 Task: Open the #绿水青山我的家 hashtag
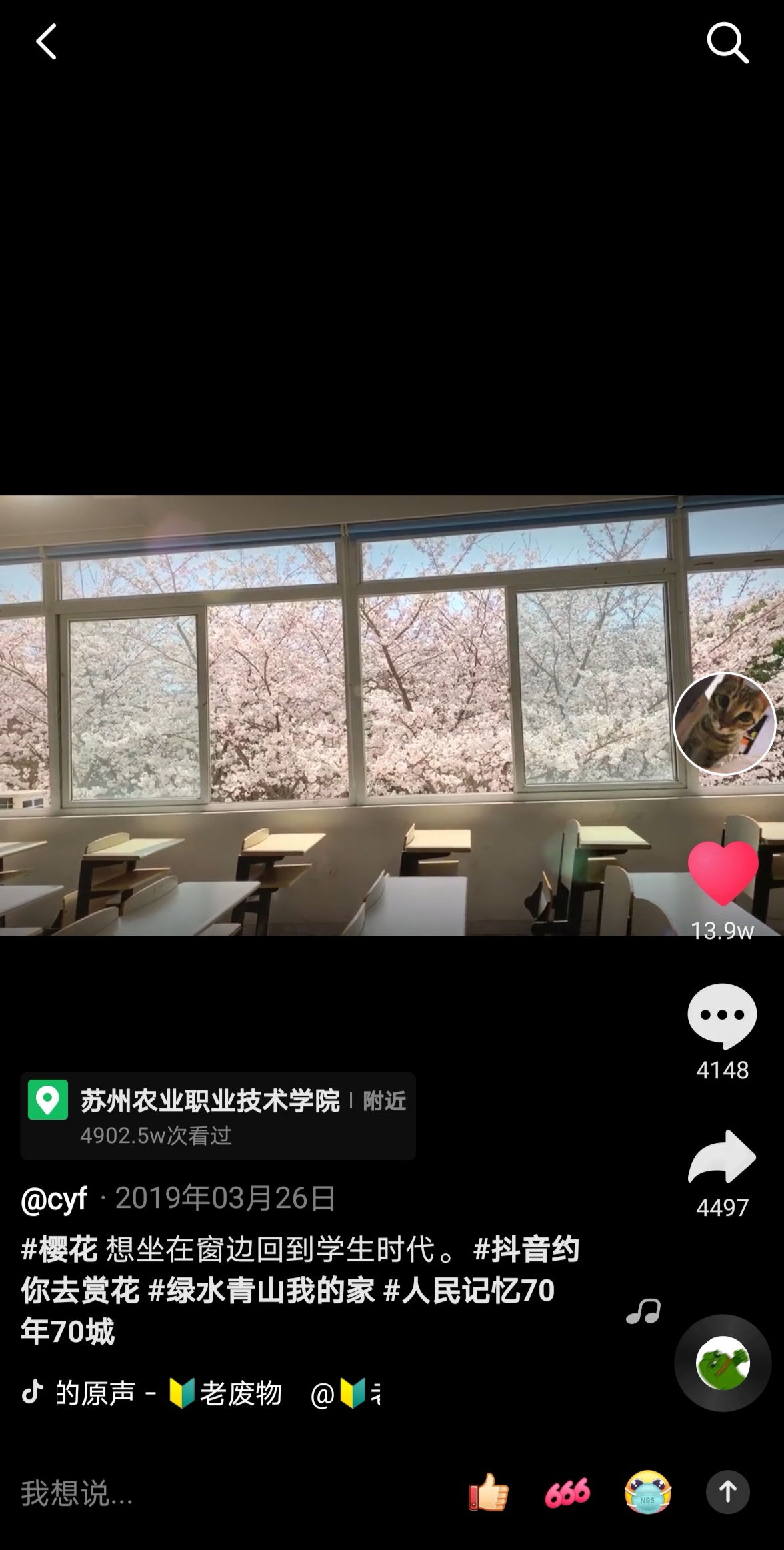(261, 1290)
